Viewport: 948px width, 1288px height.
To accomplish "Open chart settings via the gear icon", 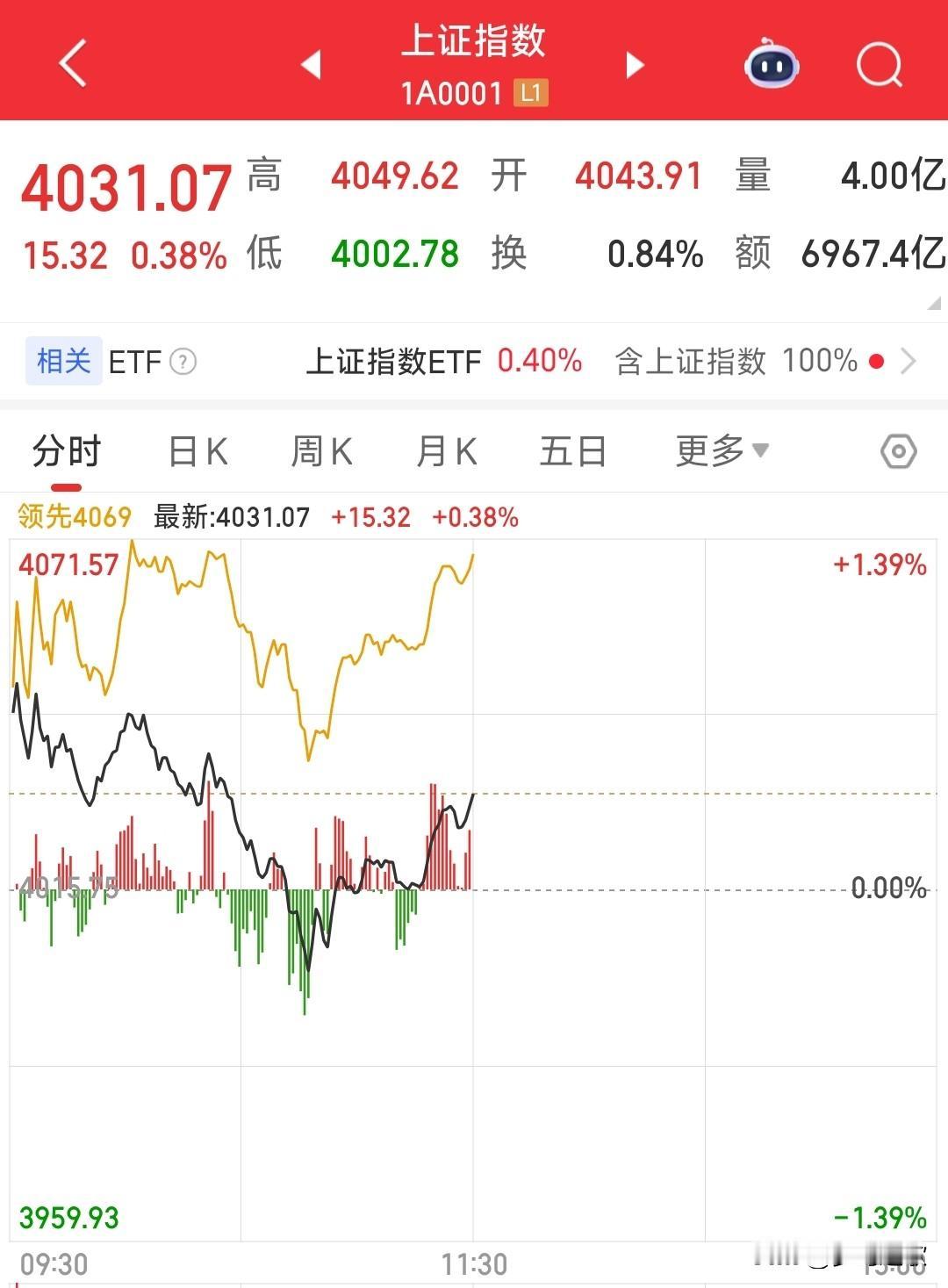I will click(x=896, y=450).
